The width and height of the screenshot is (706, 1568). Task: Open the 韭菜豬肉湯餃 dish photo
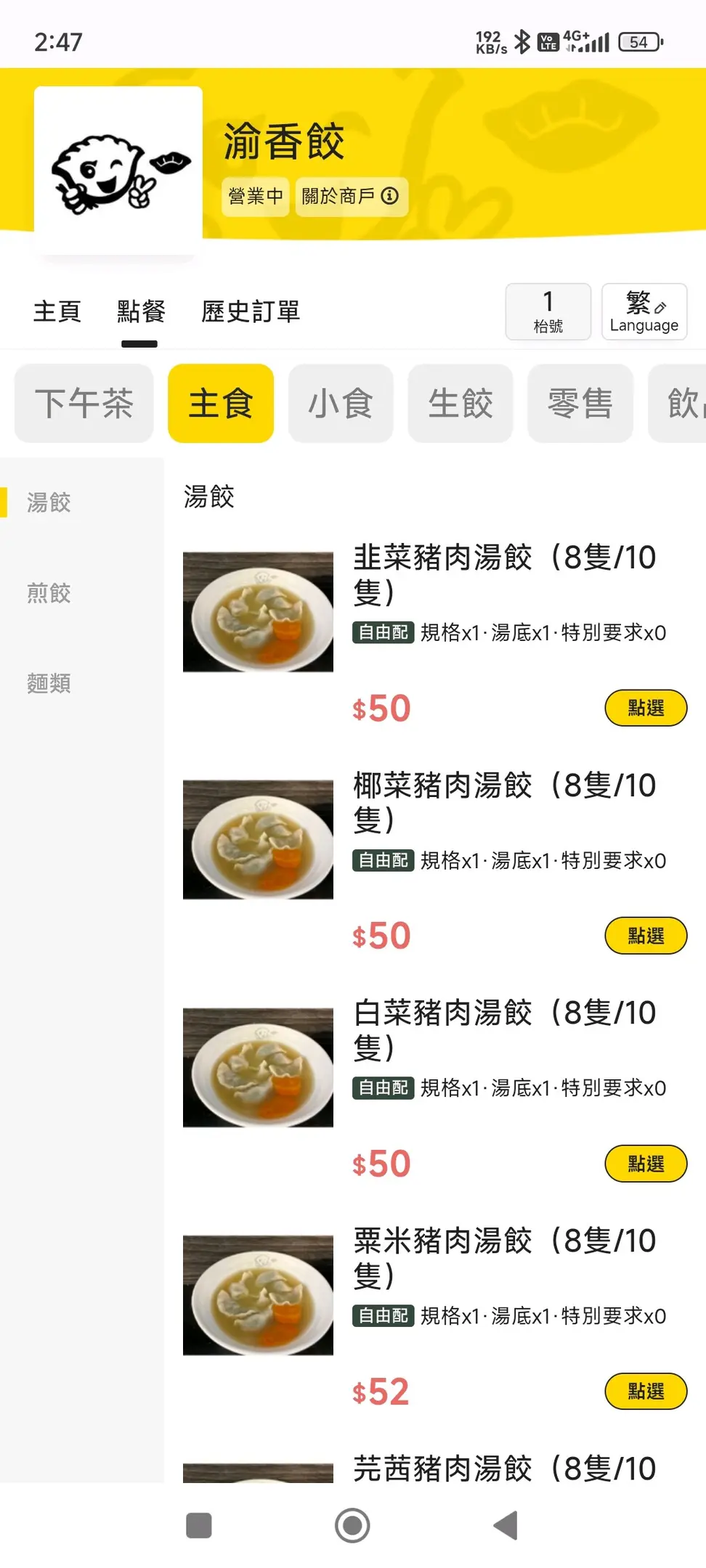[258, 612]
